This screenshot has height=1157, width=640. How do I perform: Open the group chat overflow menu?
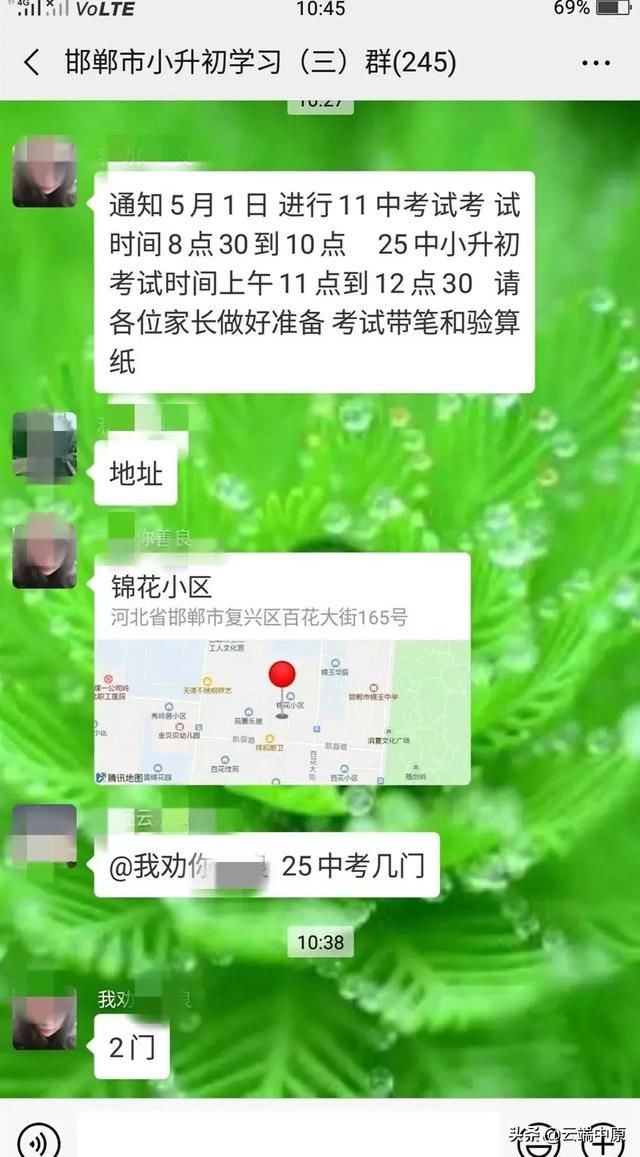click(x=595, y=63)
